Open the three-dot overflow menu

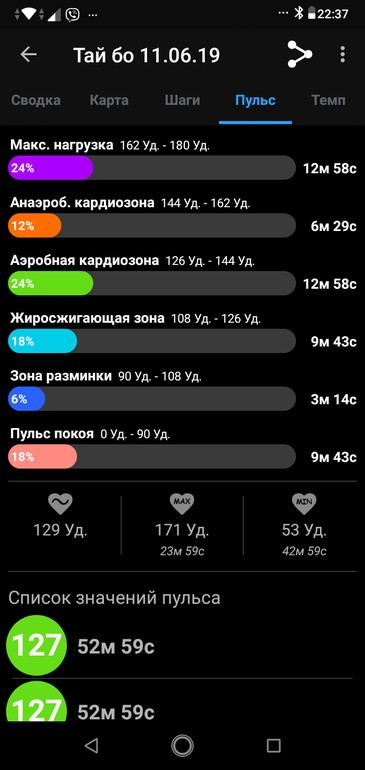click(342, 55)
